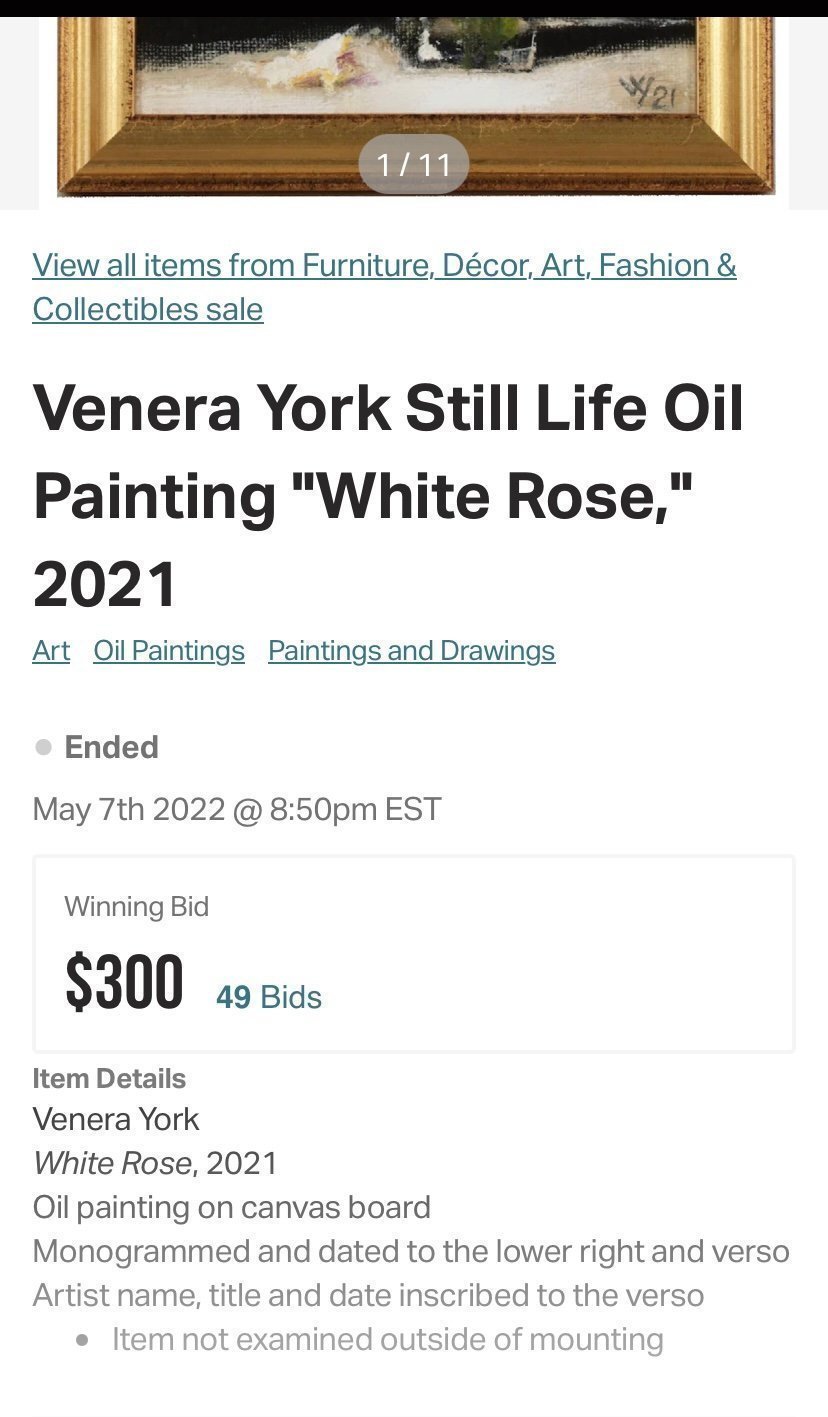Open the framed painting image gallery

click(x=414, y=106)
